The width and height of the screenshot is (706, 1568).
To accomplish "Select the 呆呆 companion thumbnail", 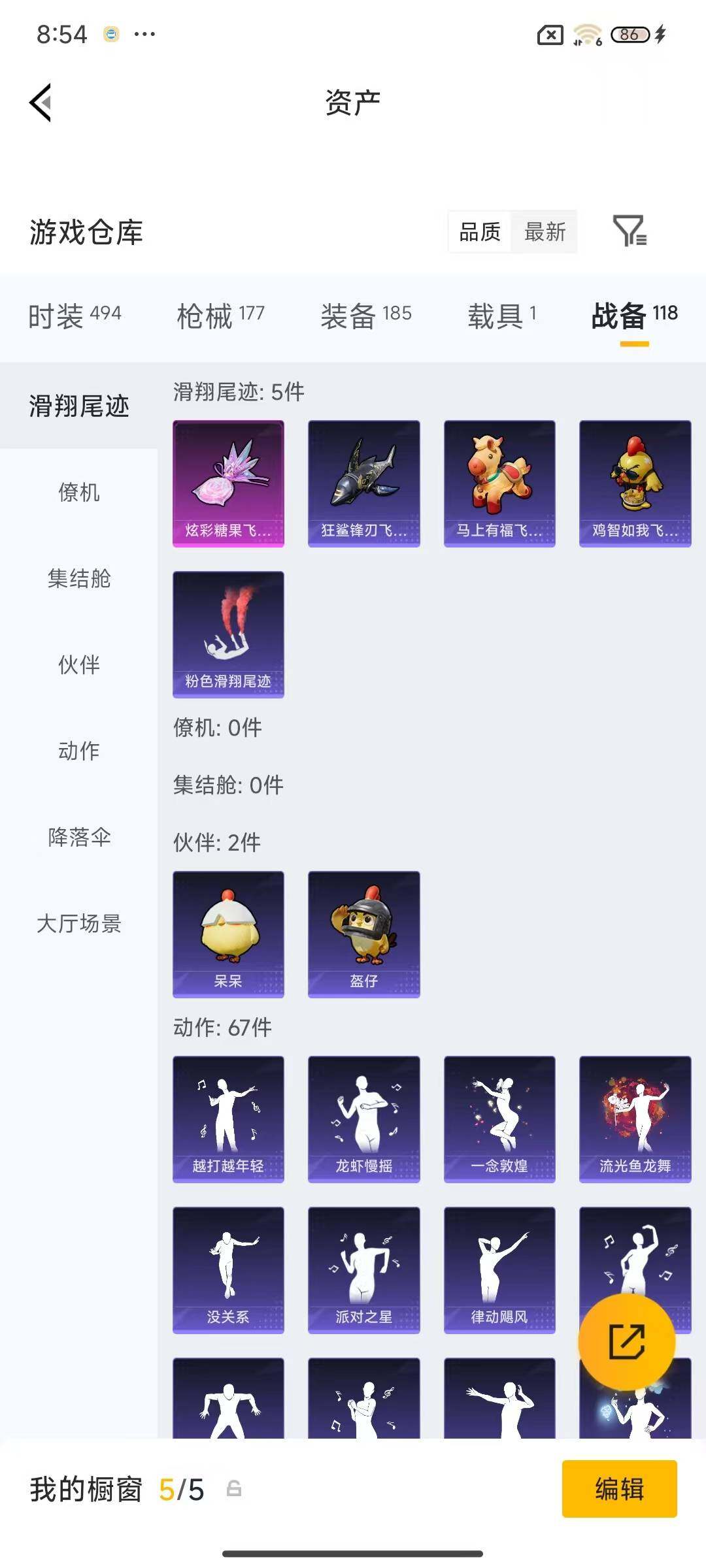I will click(x=228, y=934).
